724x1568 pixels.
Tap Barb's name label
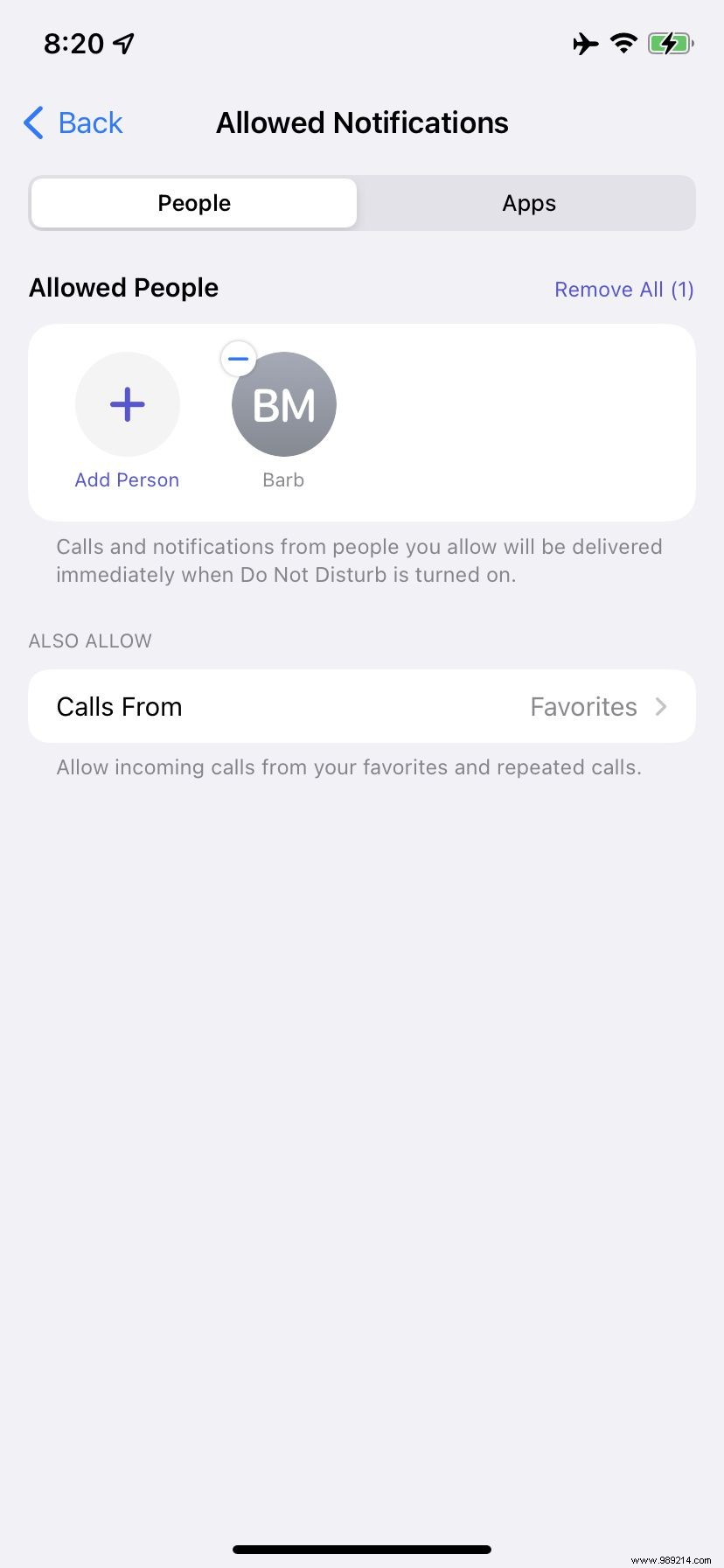pos(283,479)
